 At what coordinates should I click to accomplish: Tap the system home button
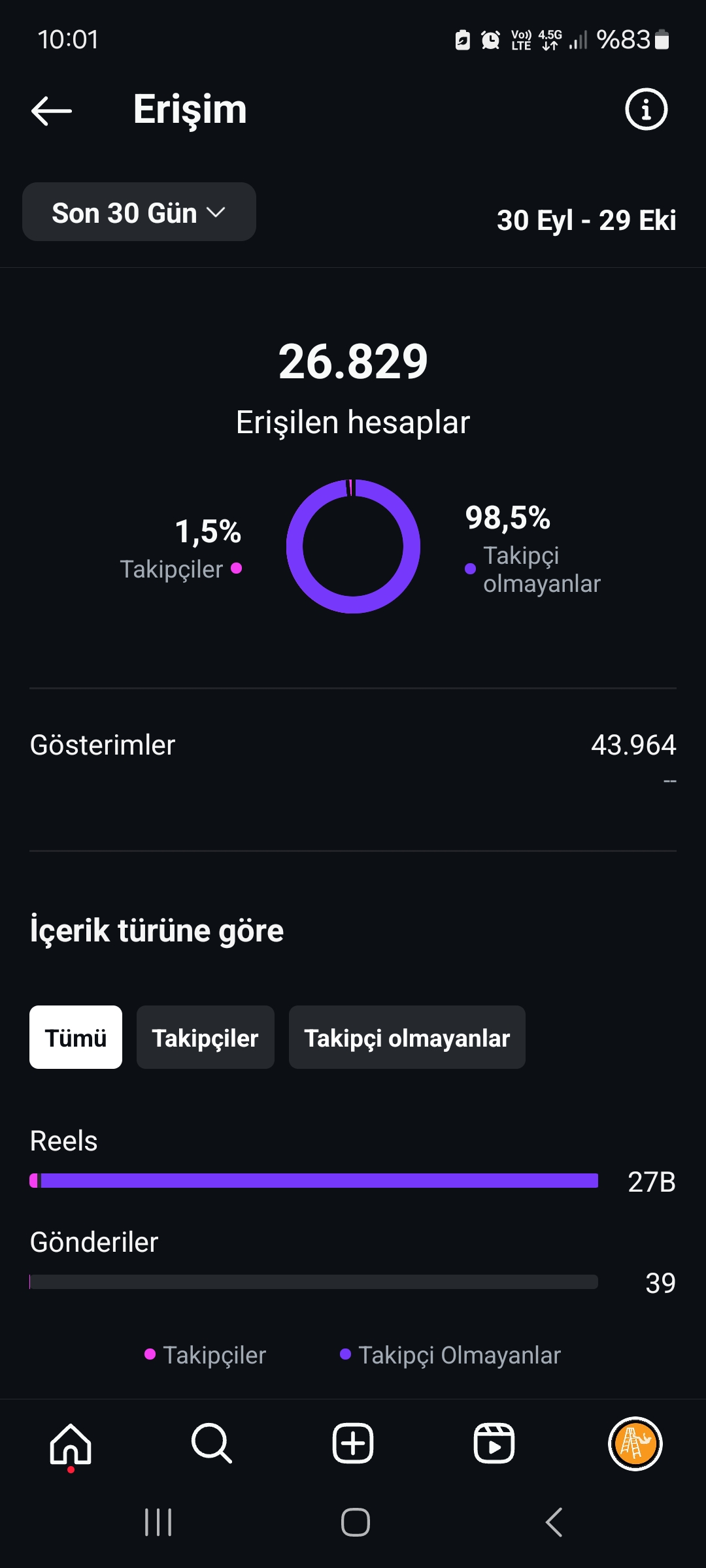click(x=355, y=1522)
